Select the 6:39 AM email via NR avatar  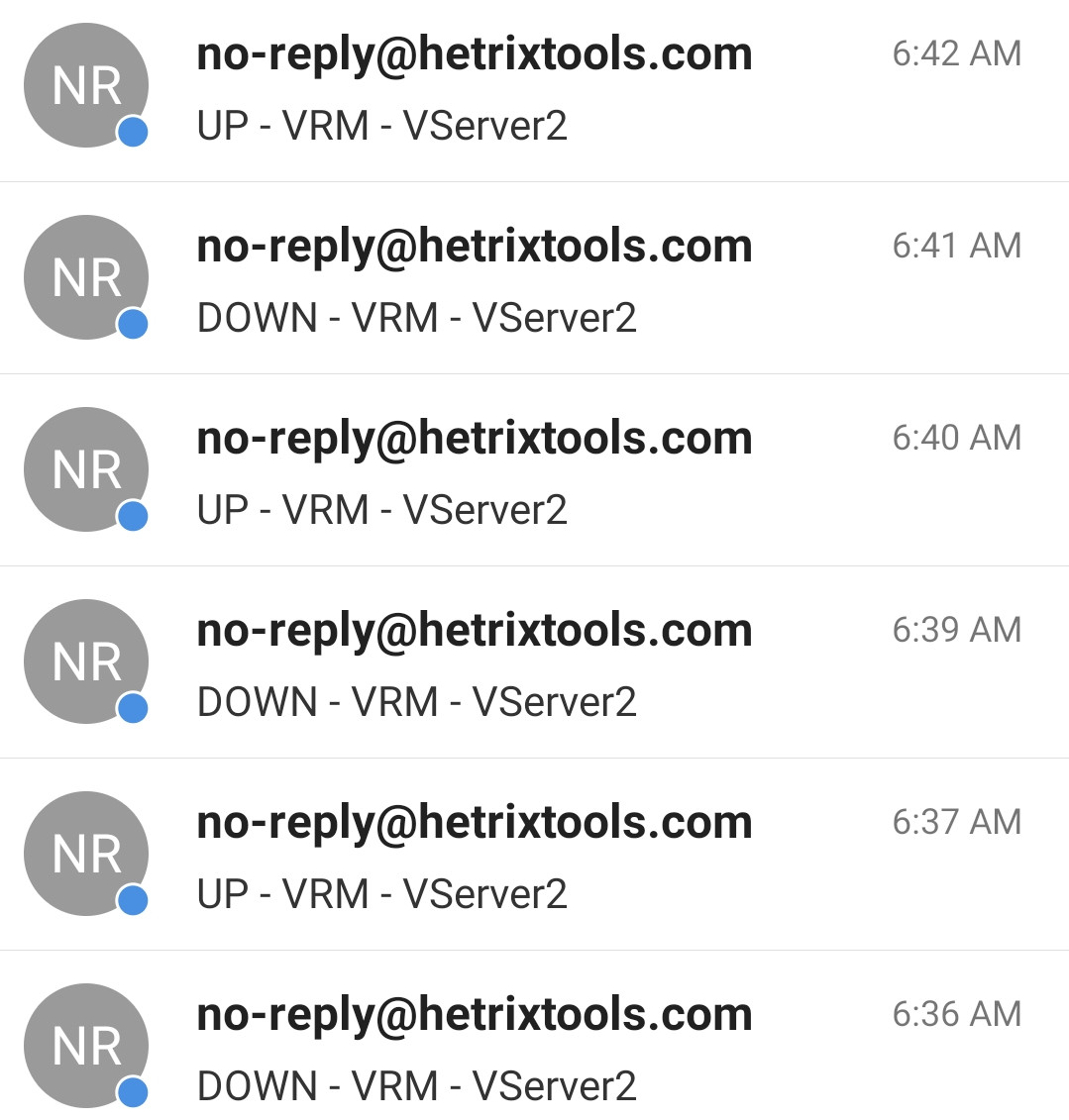coord(86,662)
